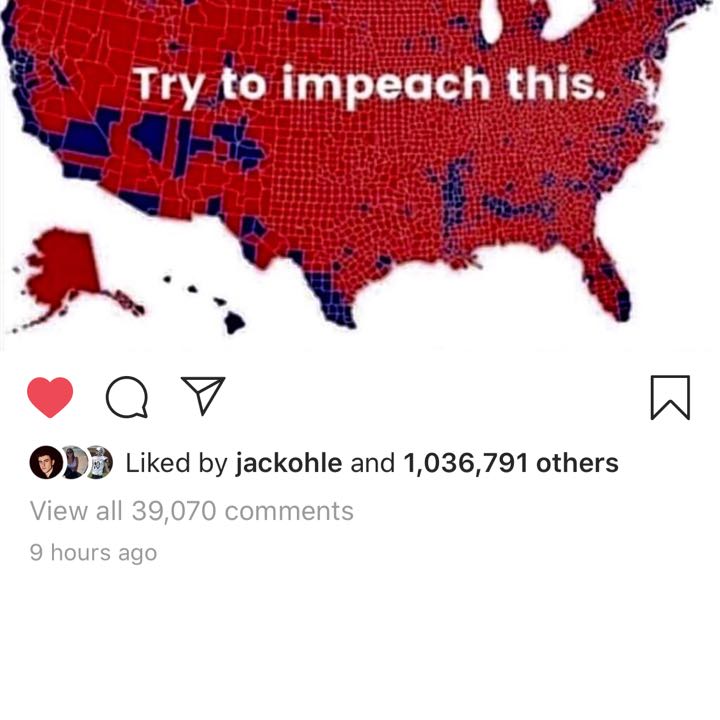
Task: Open jackohle's profile from the likes line
Action: [288, 464]
